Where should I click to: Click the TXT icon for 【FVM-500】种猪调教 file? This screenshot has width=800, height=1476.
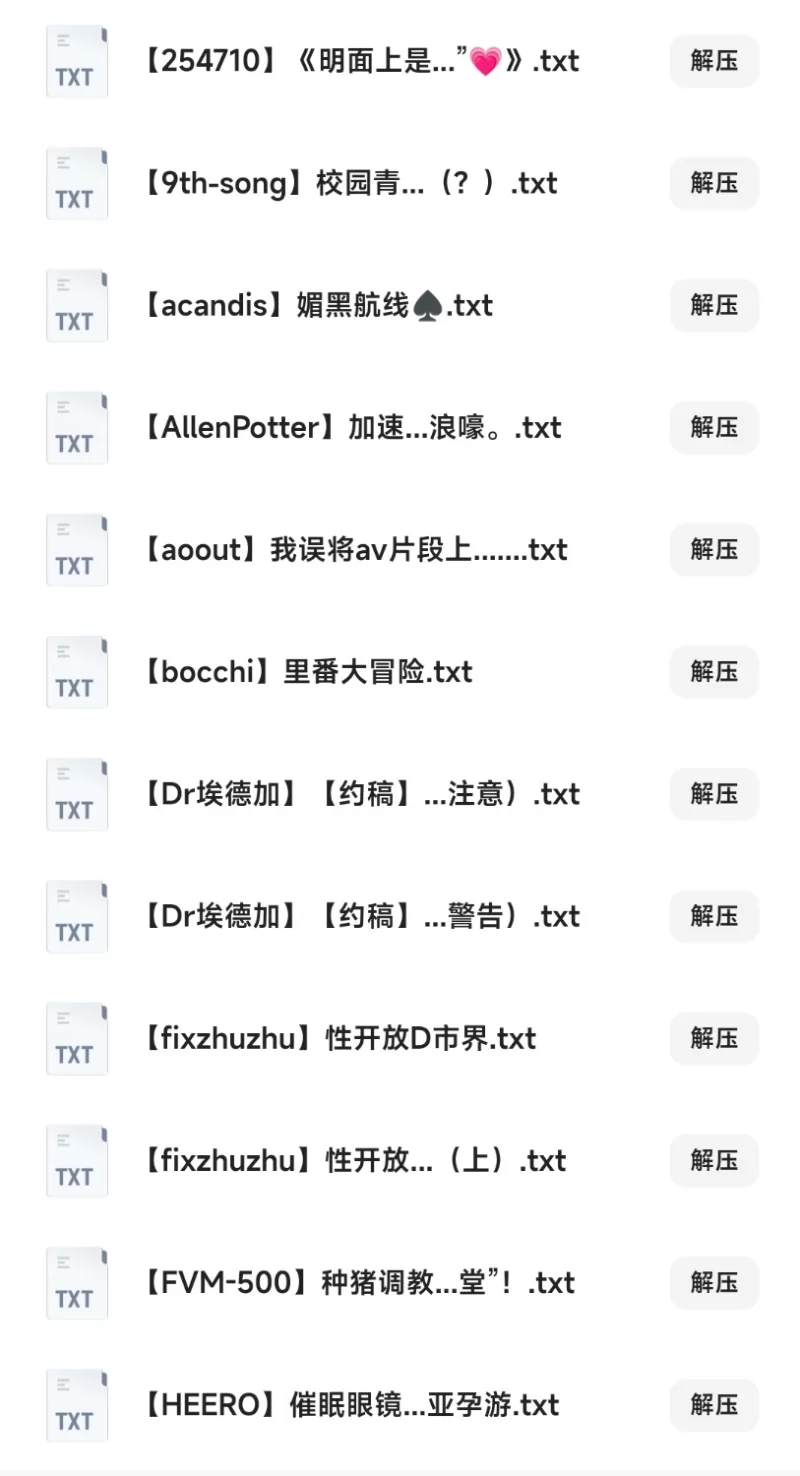click(77, 1282)
